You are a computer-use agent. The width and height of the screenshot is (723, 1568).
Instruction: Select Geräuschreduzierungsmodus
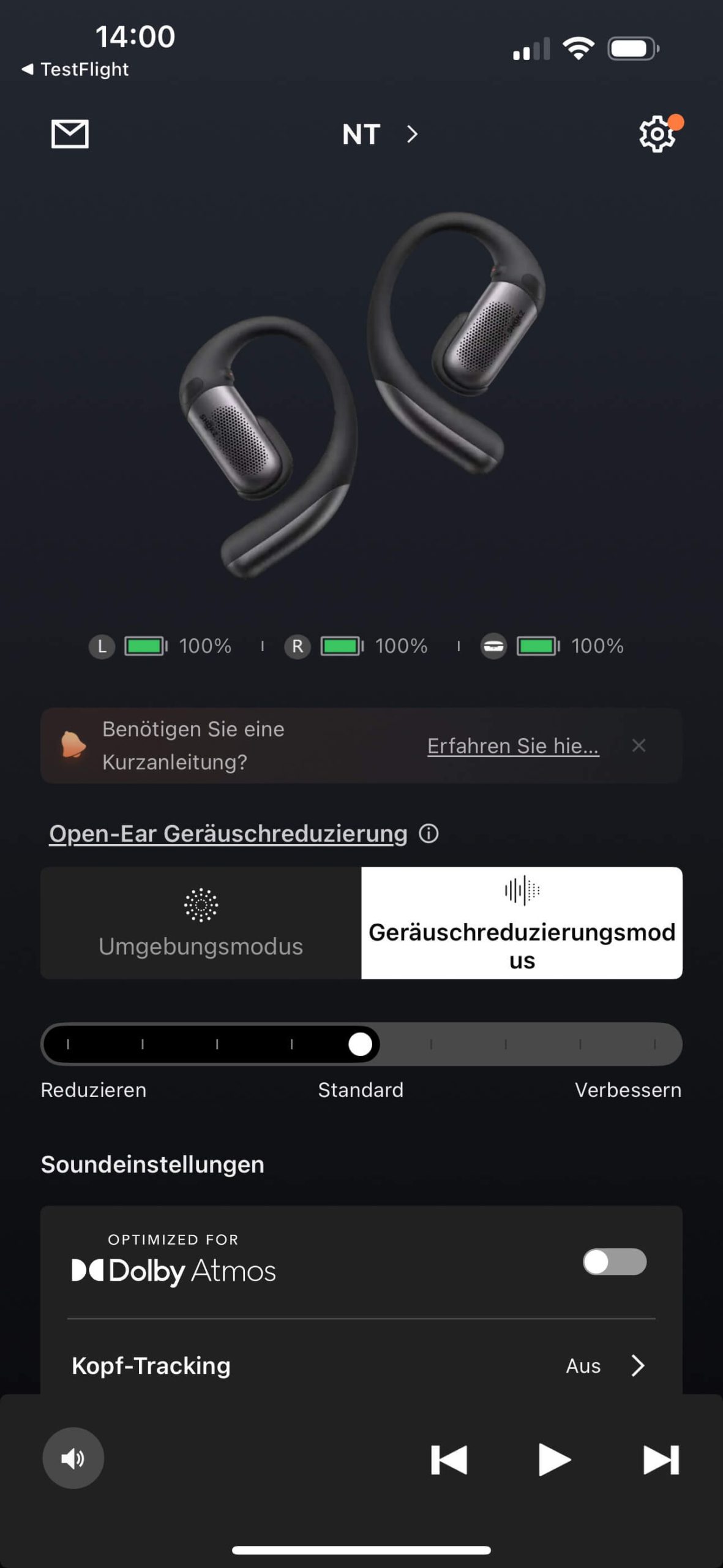click(x=522, y=922)
